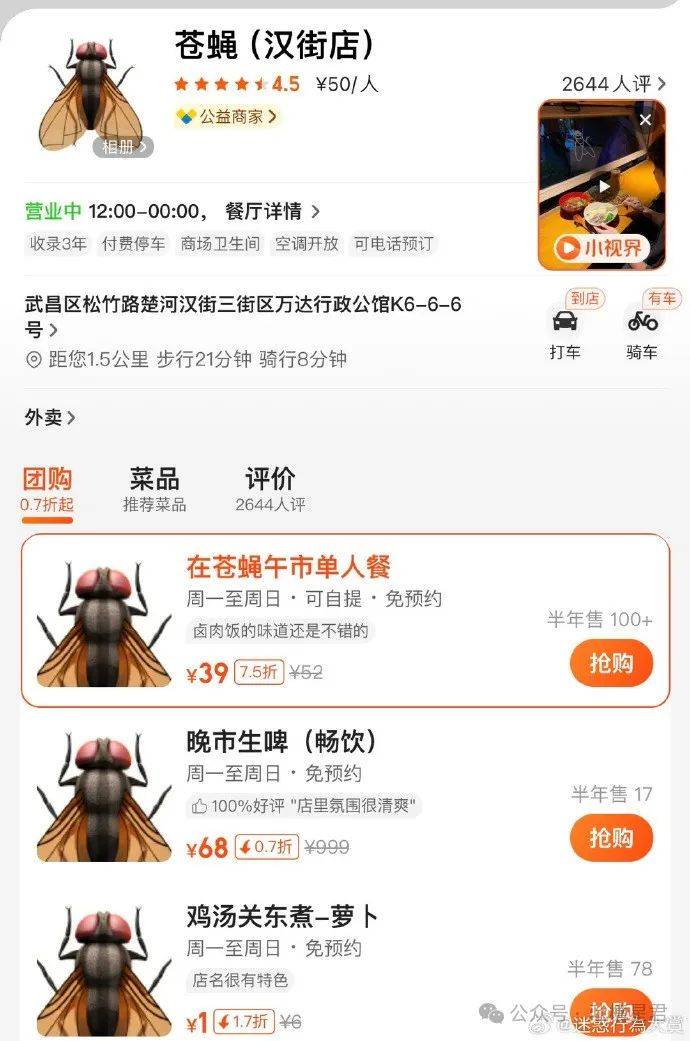The image size is (690, 1041).
Task: Select 骑车 bike option
Action: click(x=642, y=332)
